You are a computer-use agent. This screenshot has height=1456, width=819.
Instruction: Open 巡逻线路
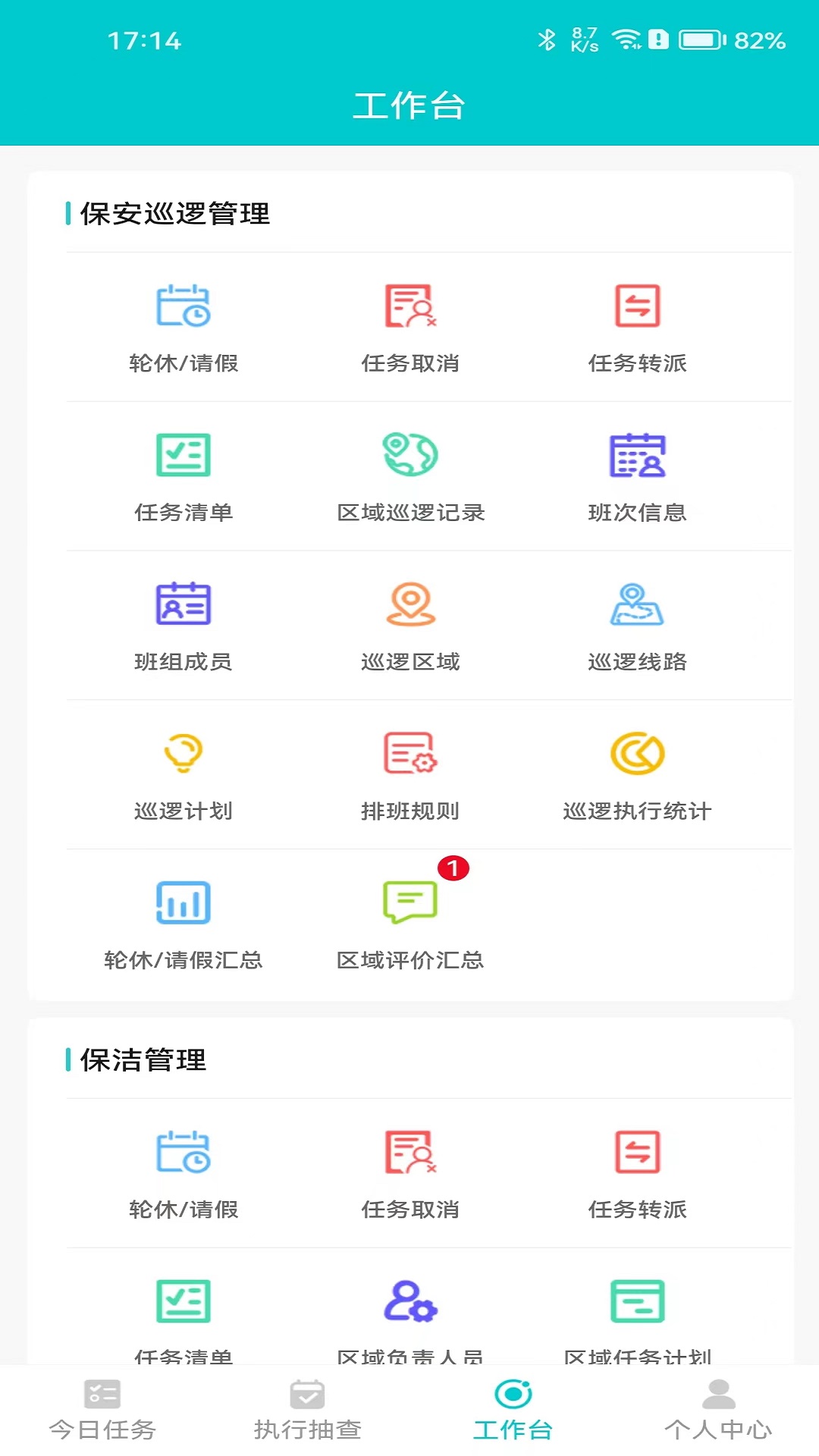[x=637, y=625]
